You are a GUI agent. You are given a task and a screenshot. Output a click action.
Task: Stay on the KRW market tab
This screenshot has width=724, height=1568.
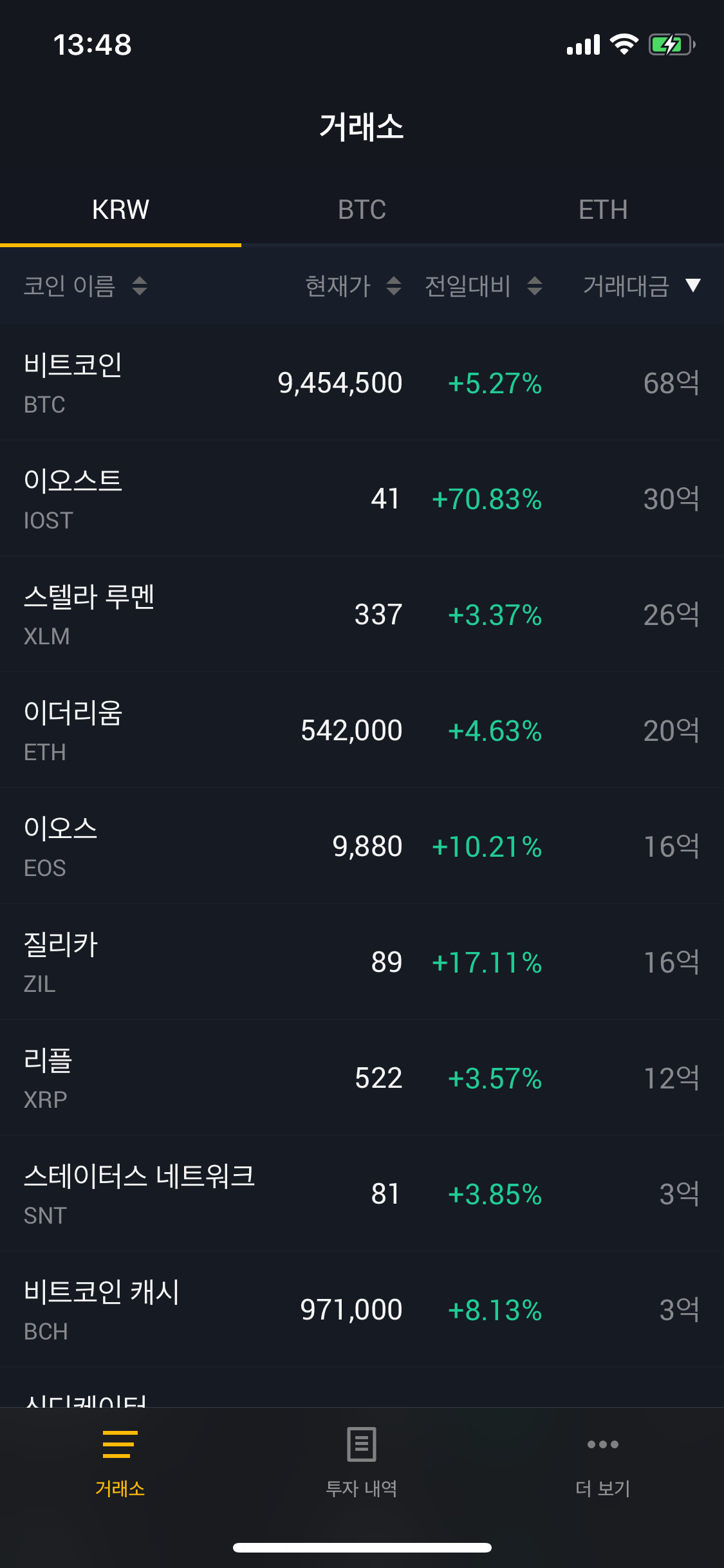click(x=120, y=209)
